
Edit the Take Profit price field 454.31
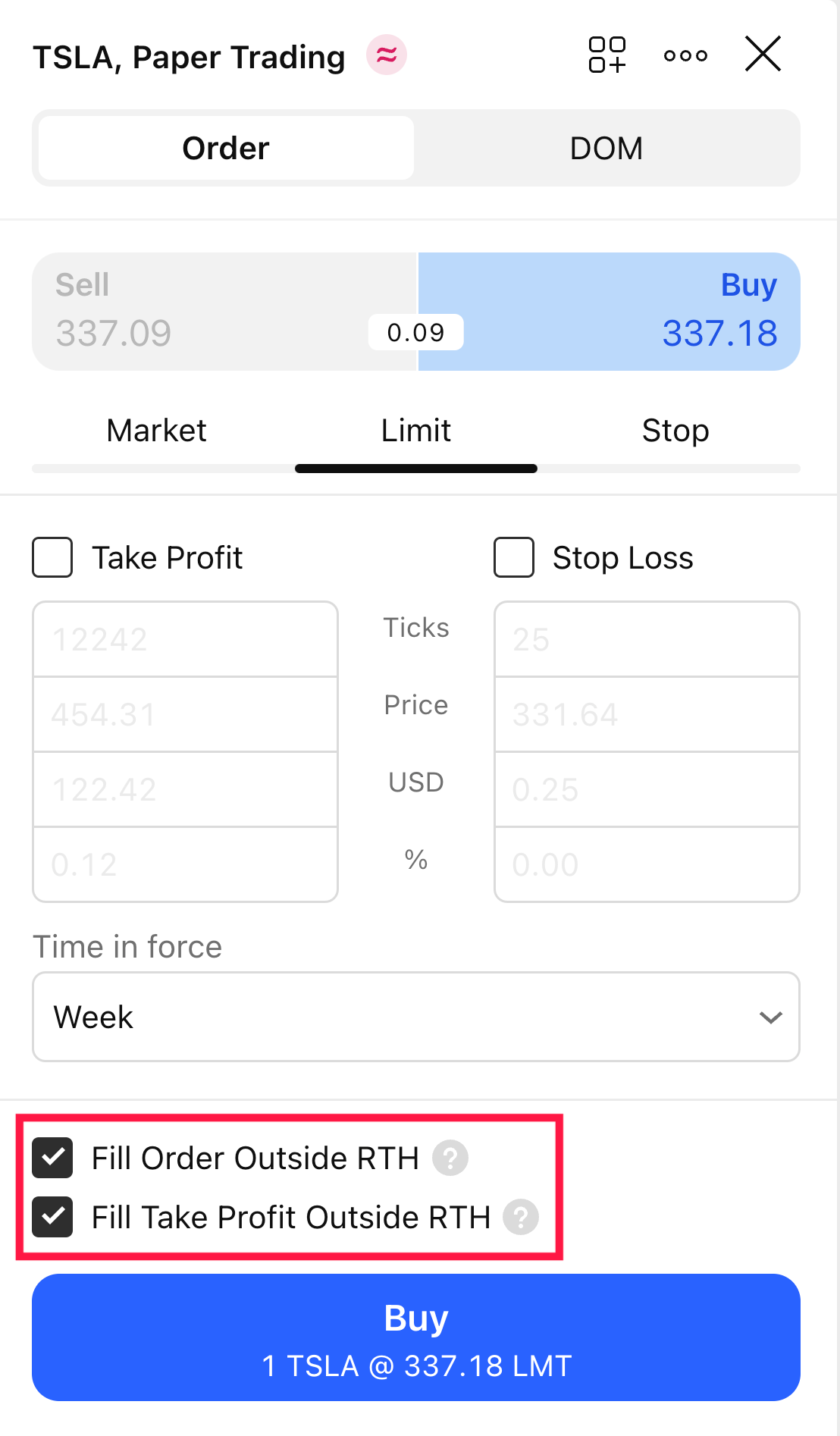tap(185, 714)
